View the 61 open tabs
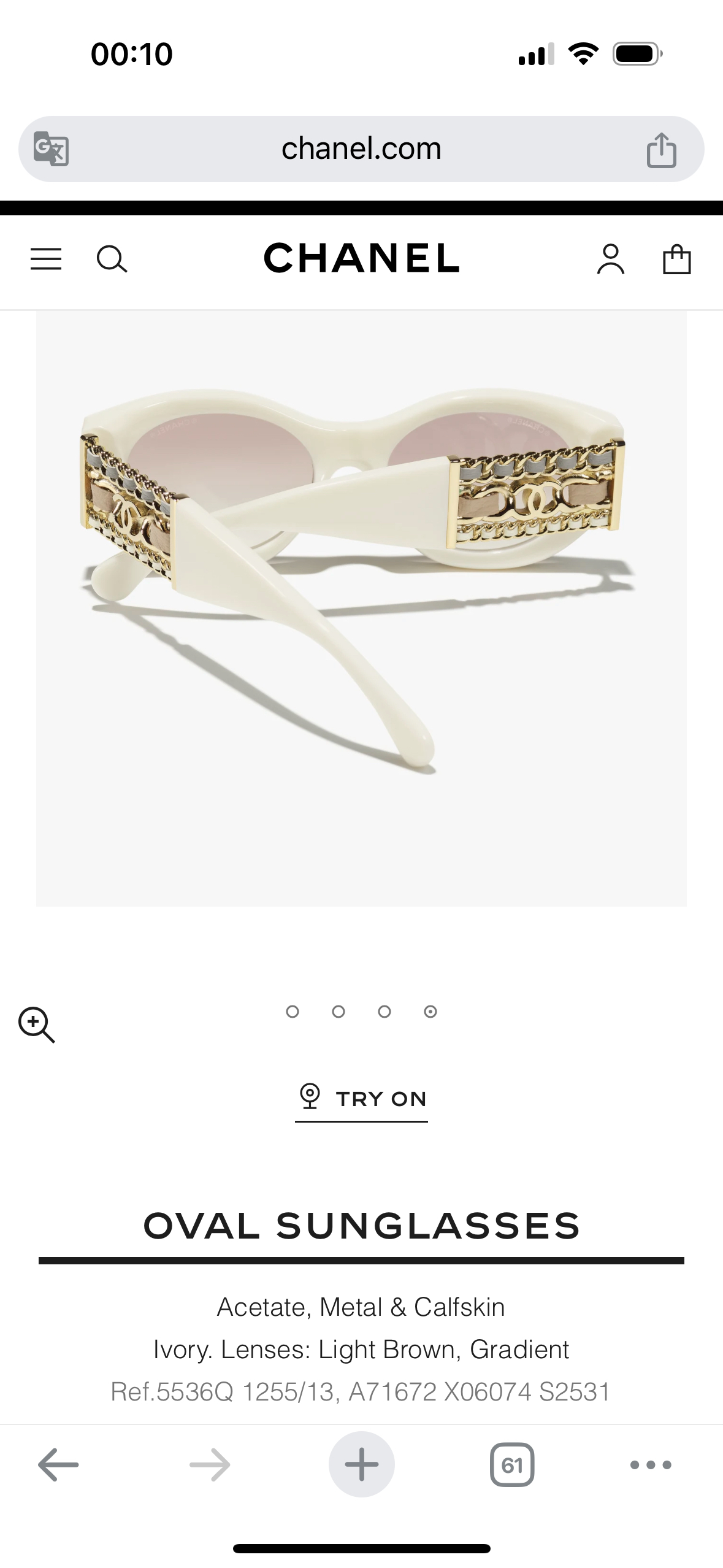Screen dimensions: 723x1568 pos(512,1465)
